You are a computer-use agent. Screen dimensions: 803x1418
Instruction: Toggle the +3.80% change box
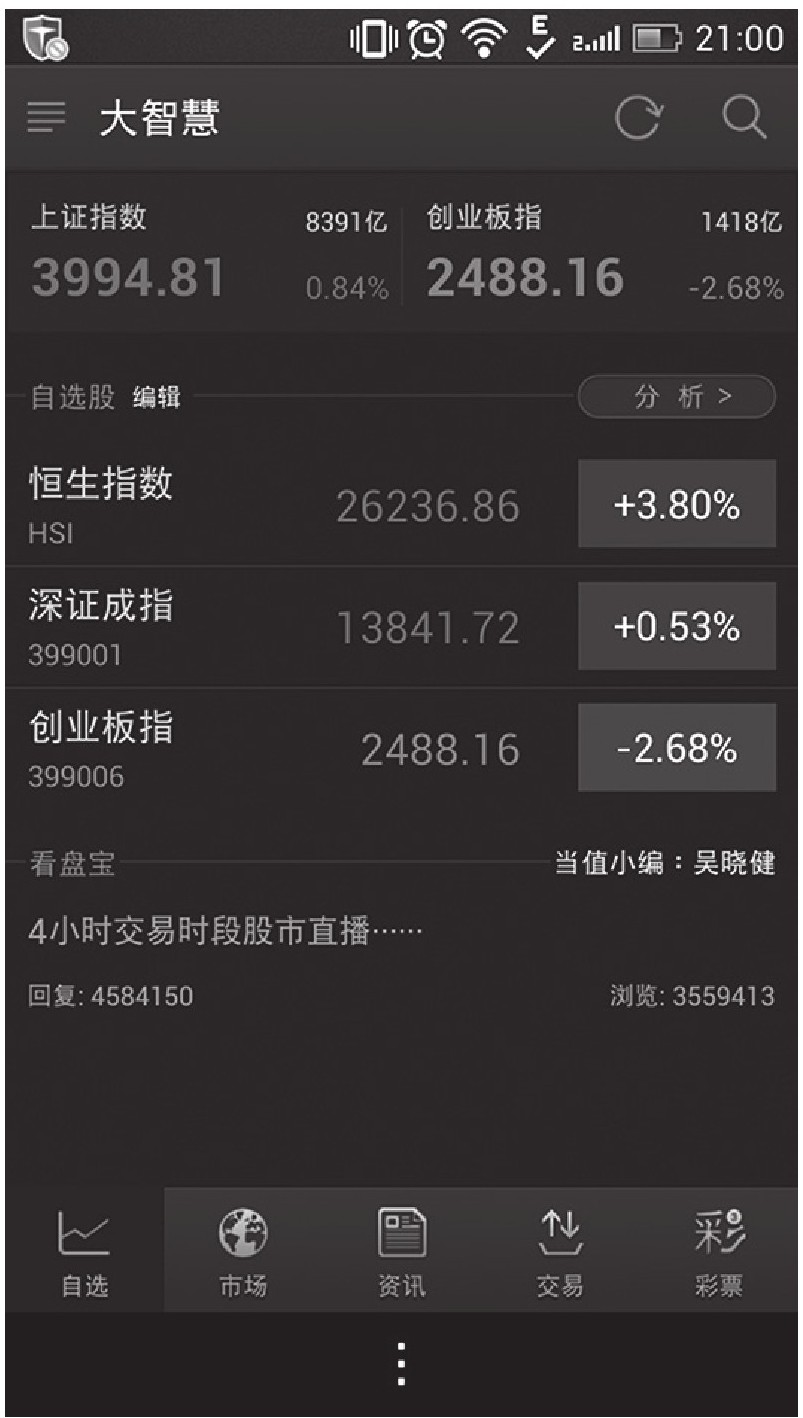pos(677,504)
